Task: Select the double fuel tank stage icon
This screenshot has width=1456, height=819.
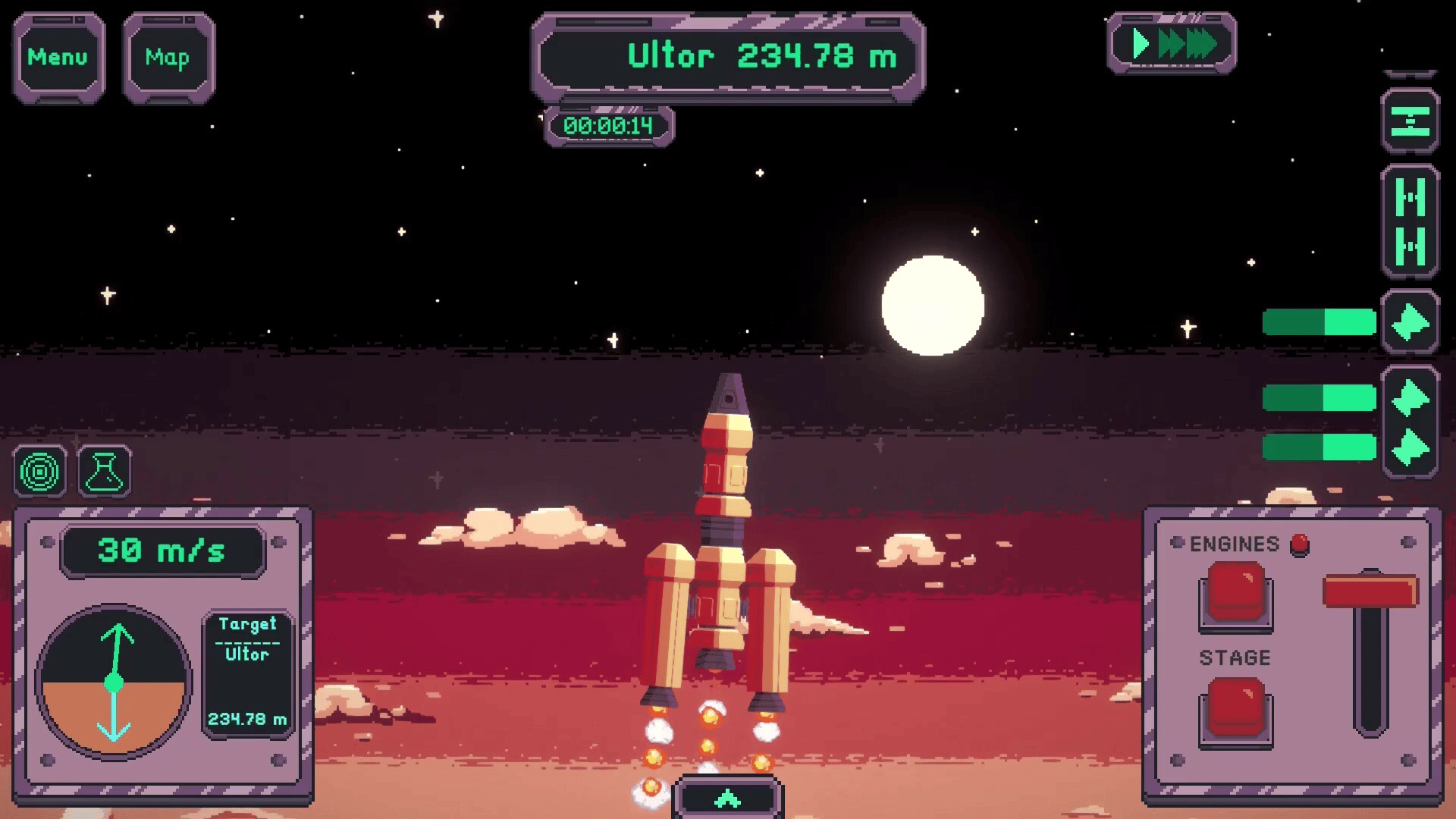Action: [1410, 221]
